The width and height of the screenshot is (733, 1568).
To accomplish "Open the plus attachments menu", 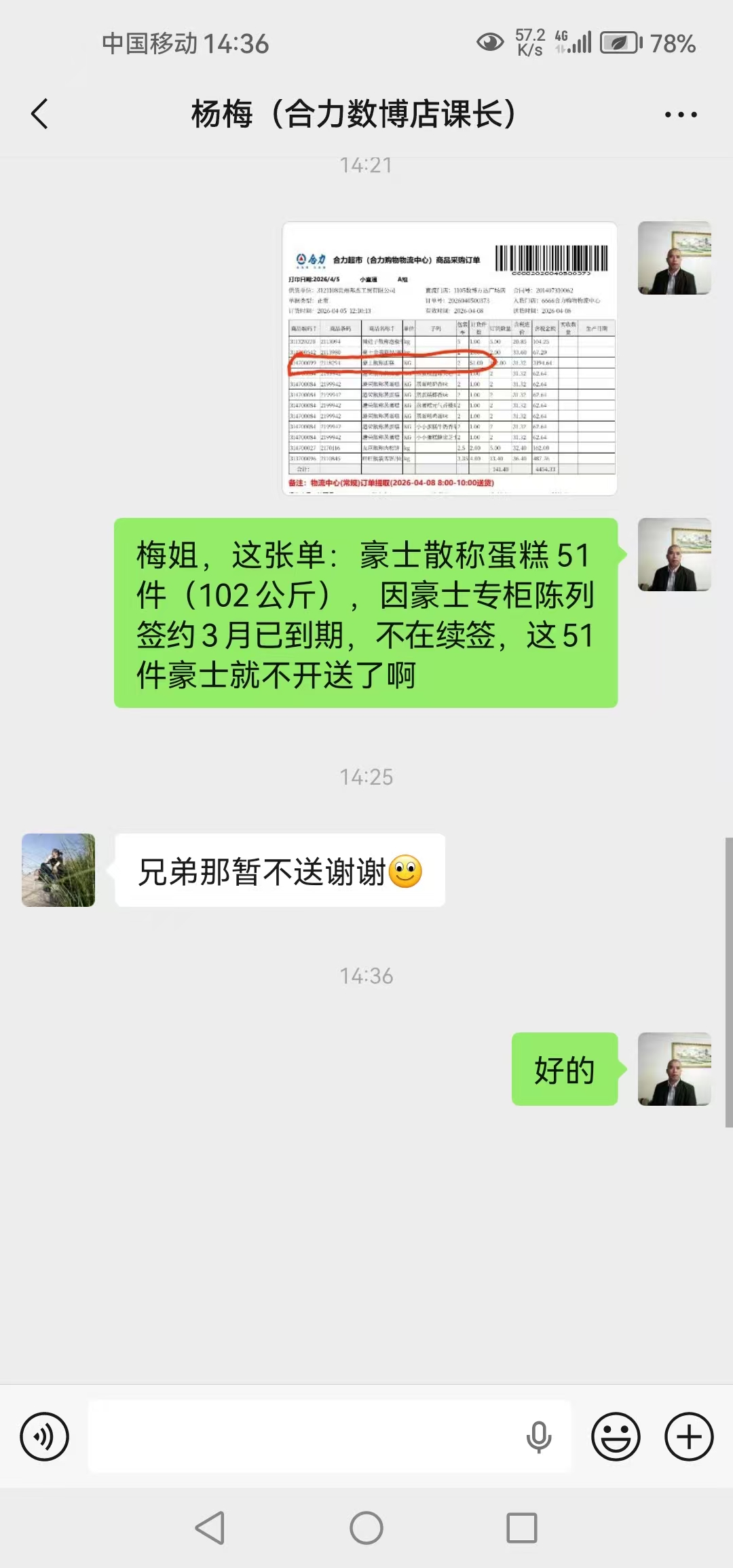I will [x=689, y=1436].
